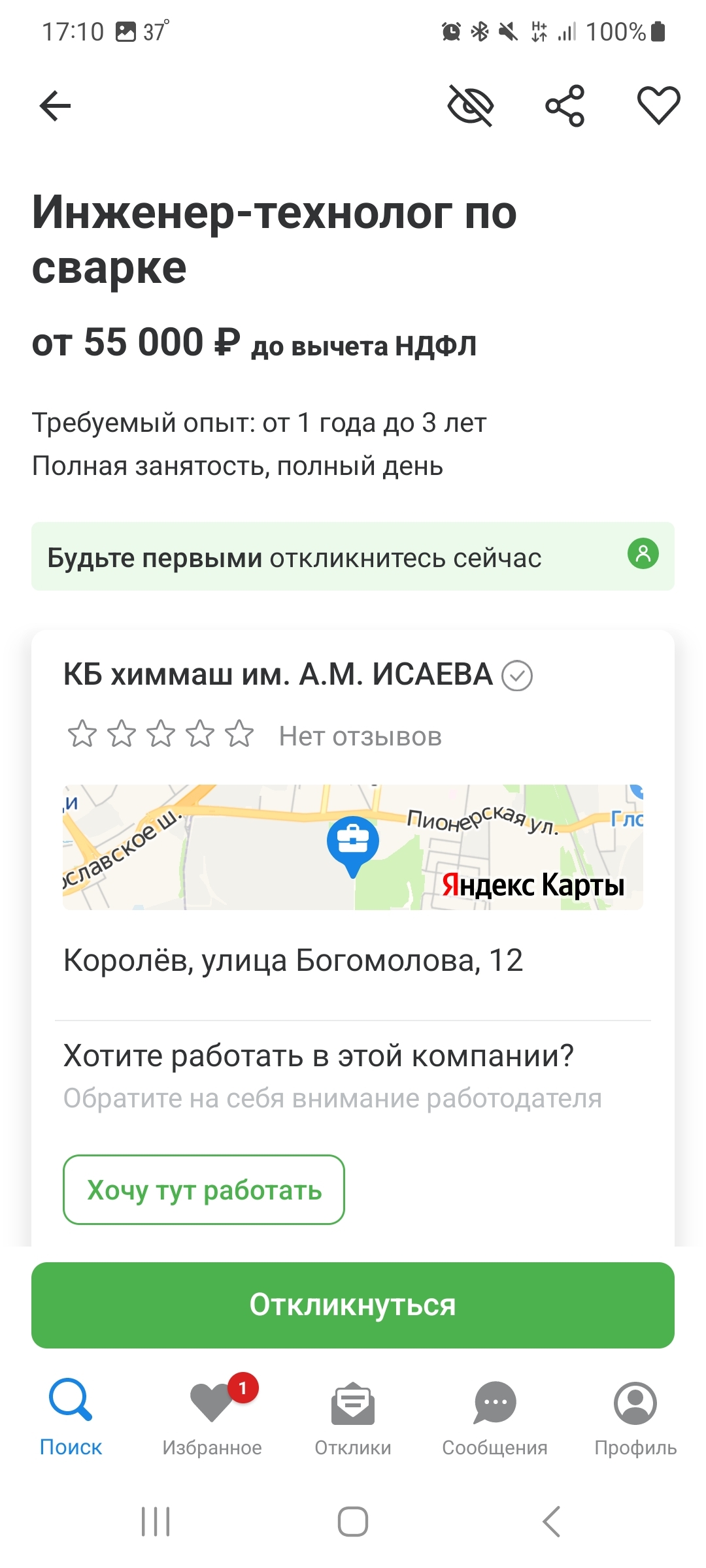Open recent apps from system navigation
Image resolution: width=706 pixels, height=1568 pixels.
tap(156, 1522)
